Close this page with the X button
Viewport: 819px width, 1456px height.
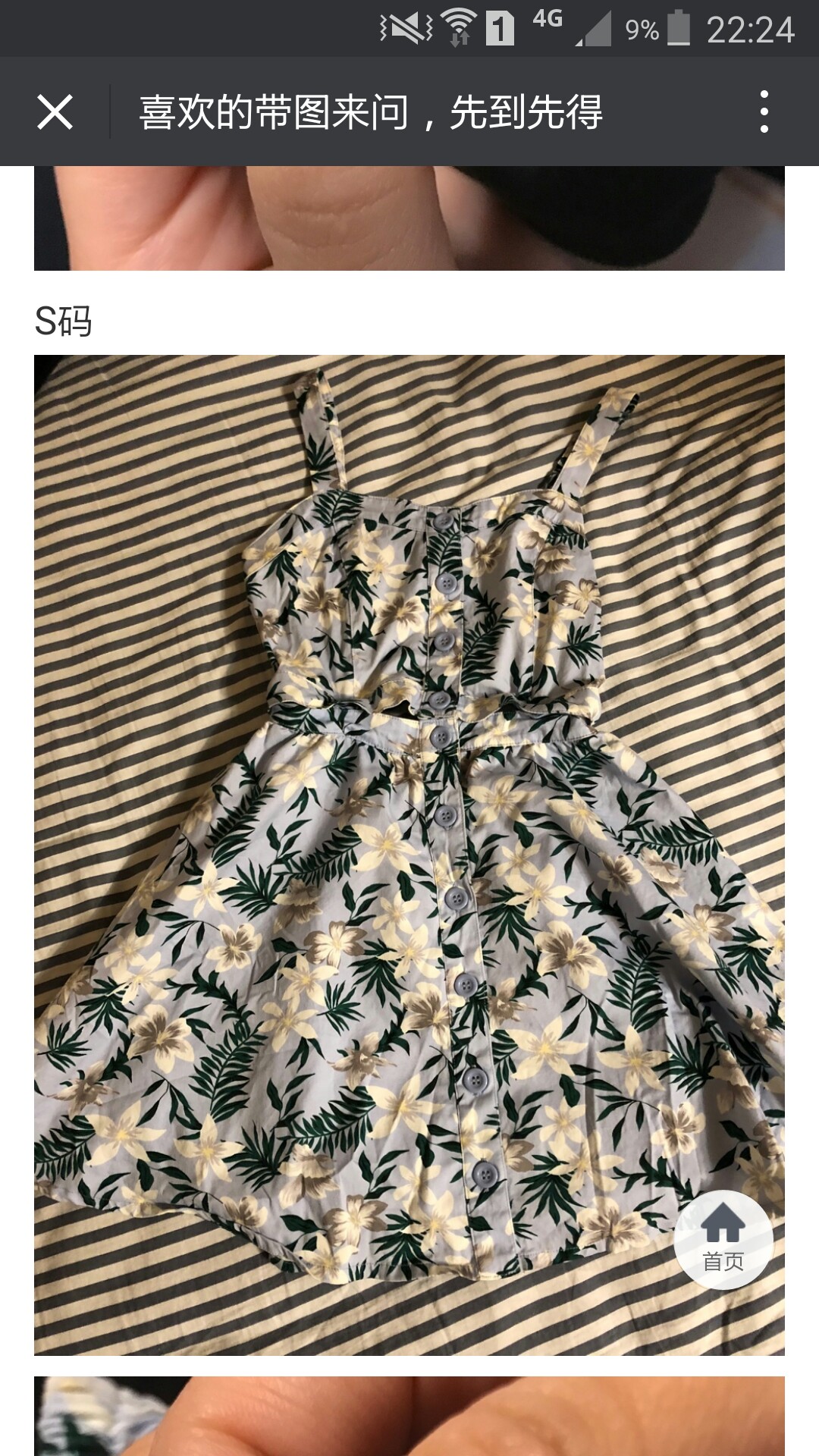(55, 112)
